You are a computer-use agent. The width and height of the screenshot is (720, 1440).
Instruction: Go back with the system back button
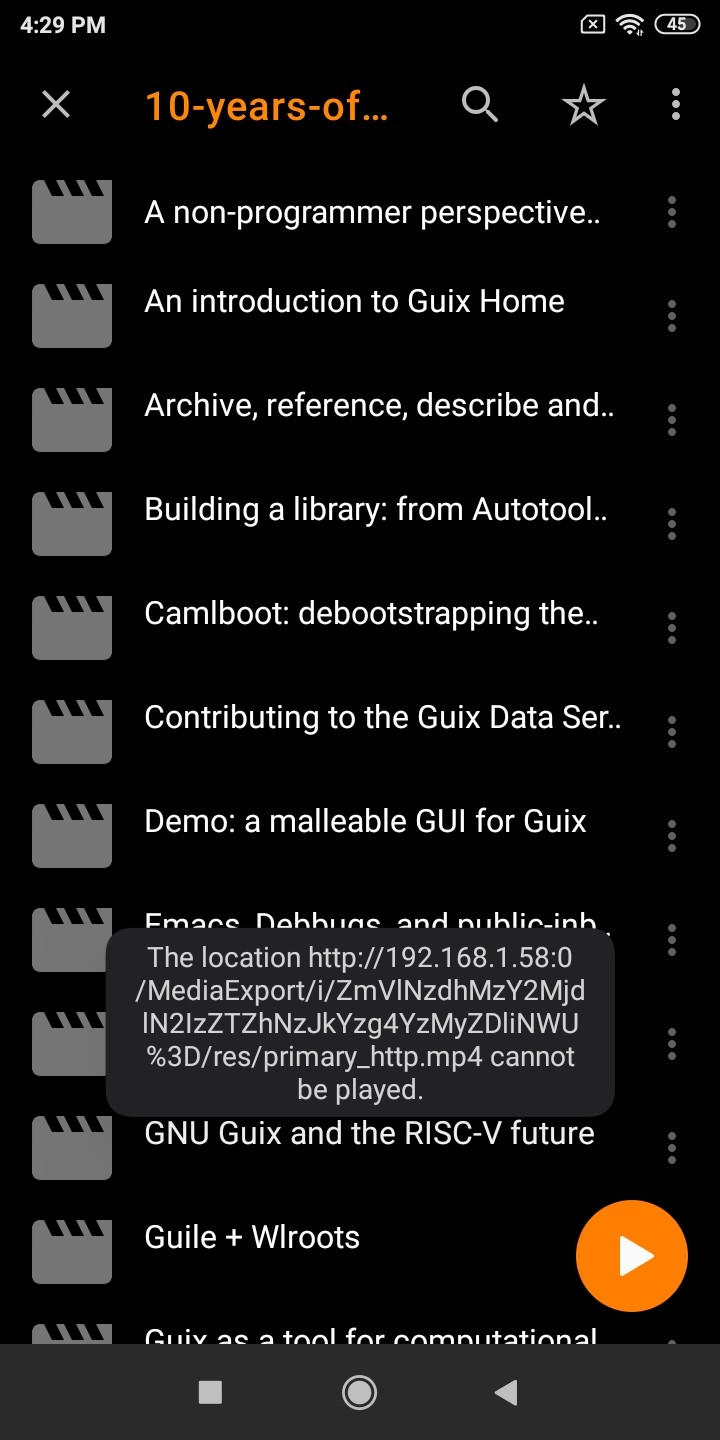coord(507,1392)
